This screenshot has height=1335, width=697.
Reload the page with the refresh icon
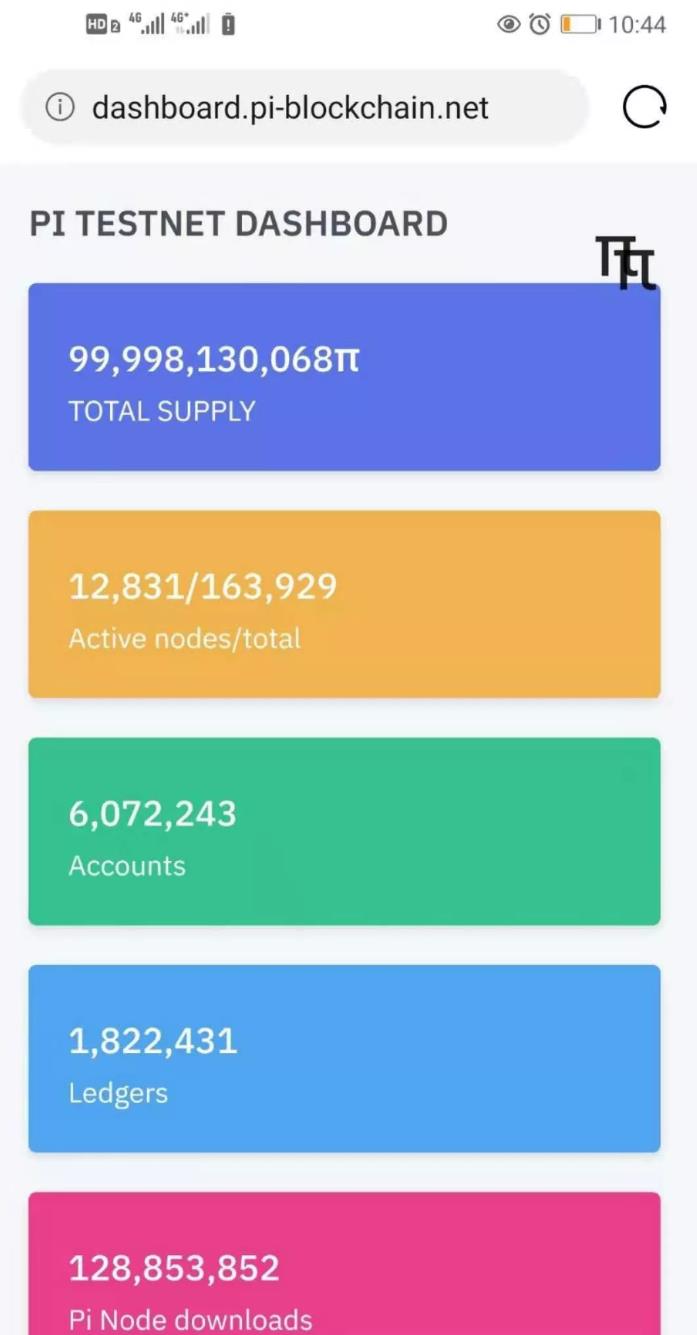(x=644, y=107)
